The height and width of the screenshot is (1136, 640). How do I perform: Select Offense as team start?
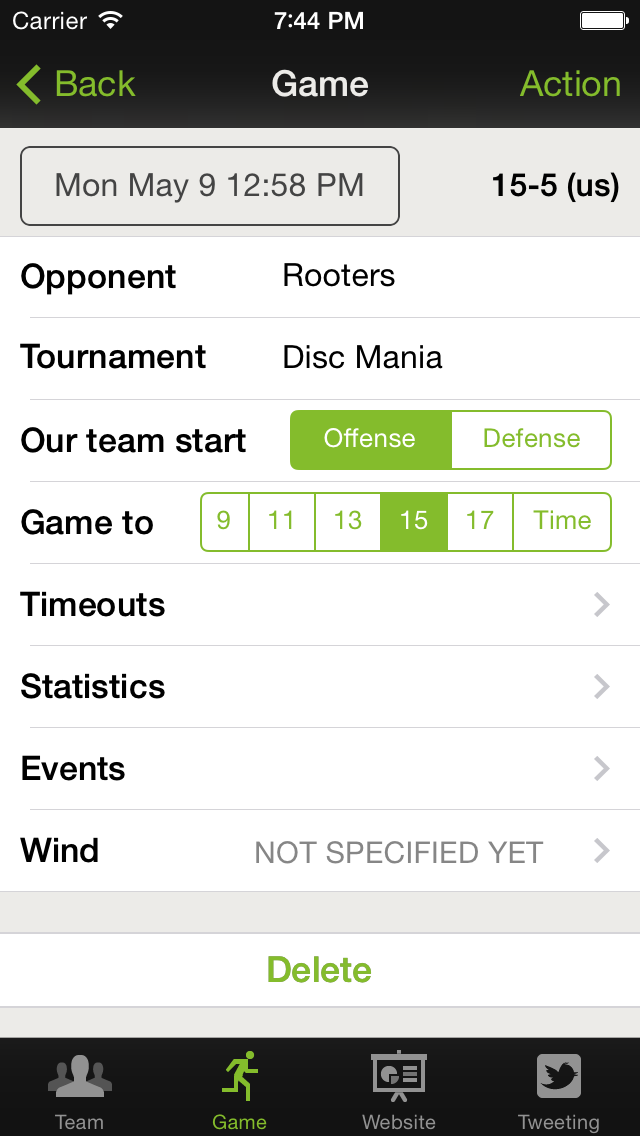pos(370,439)
